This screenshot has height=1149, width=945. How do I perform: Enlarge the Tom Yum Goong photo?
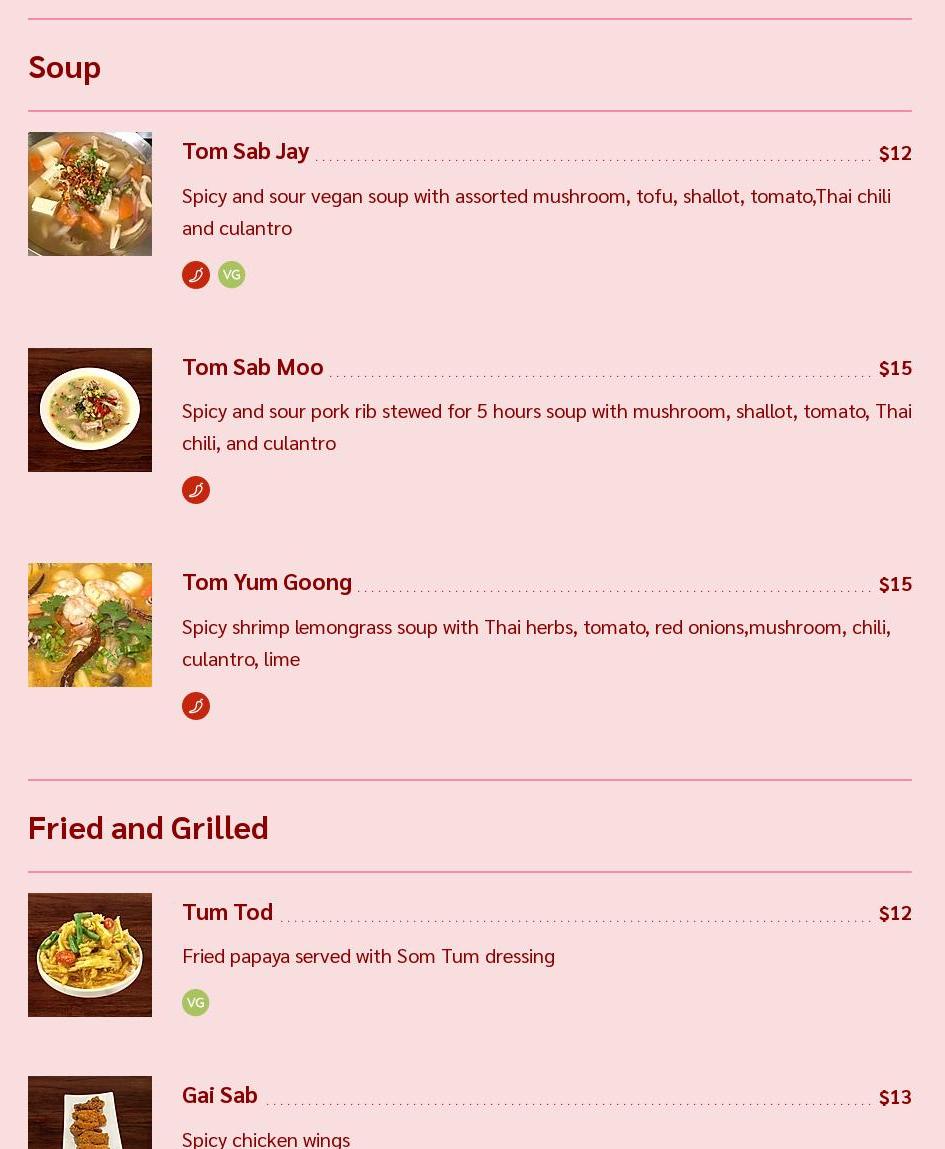coord(90,625)
